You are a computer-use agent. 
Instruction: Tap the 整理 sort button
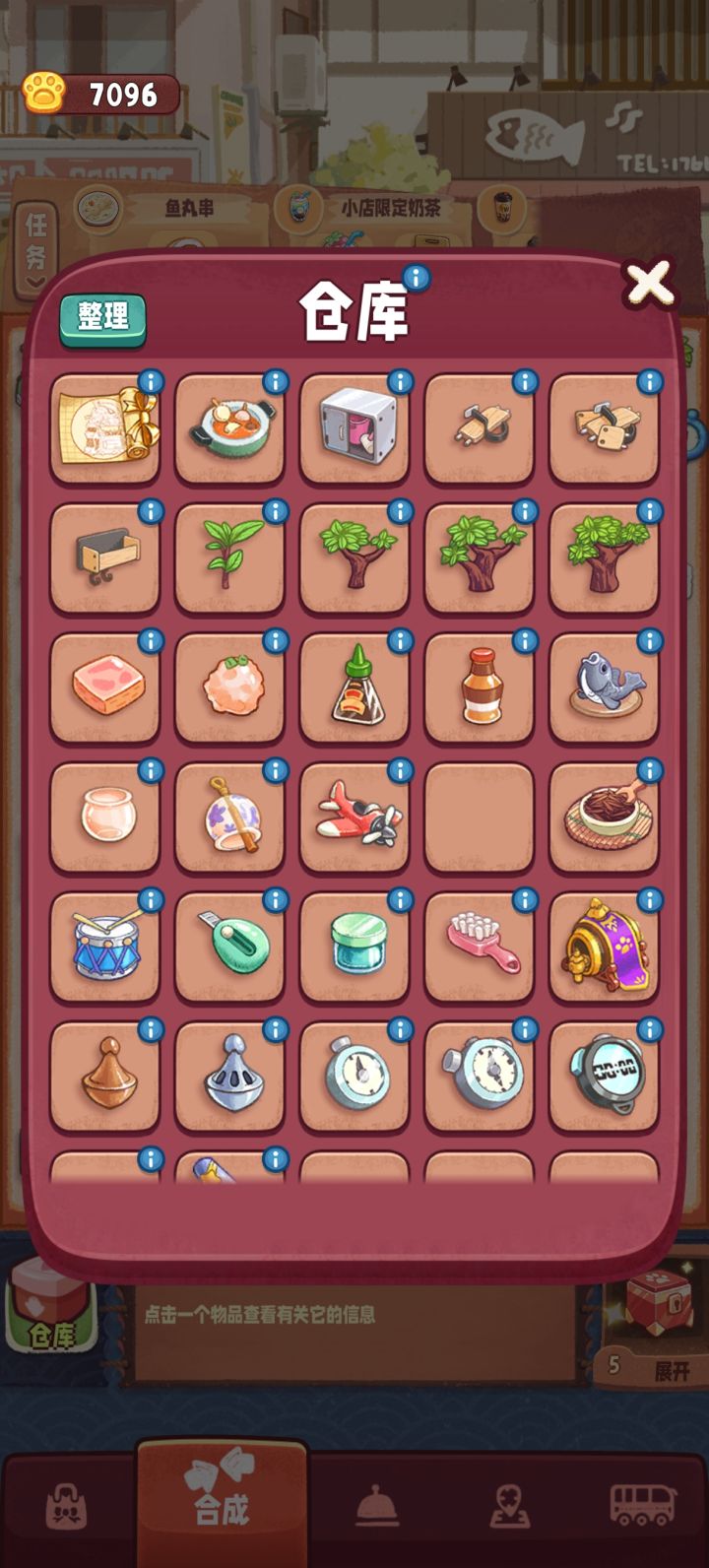click(102, 318)
